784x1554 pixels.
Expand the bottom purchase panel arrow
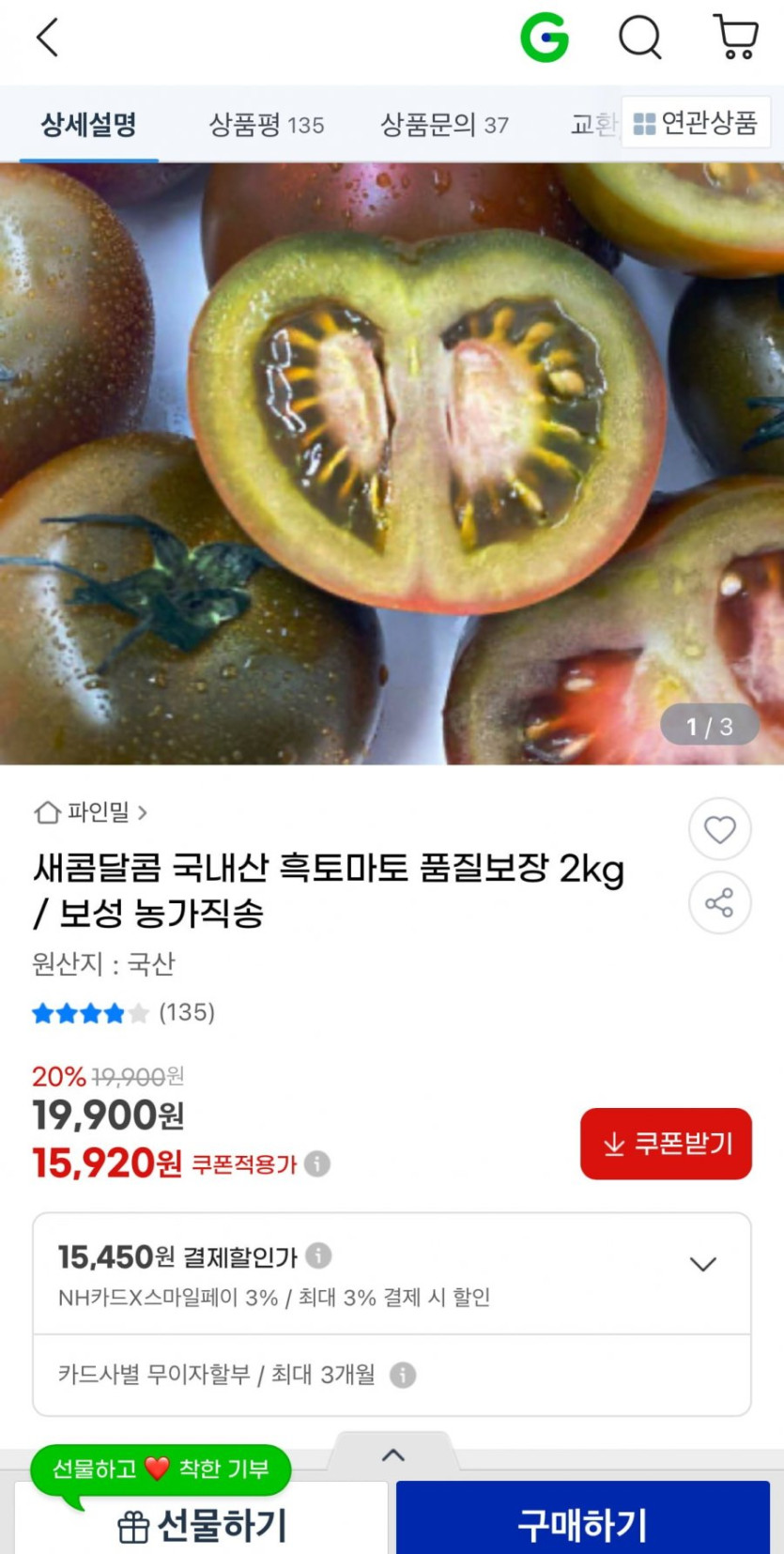tap(393, 1455)
